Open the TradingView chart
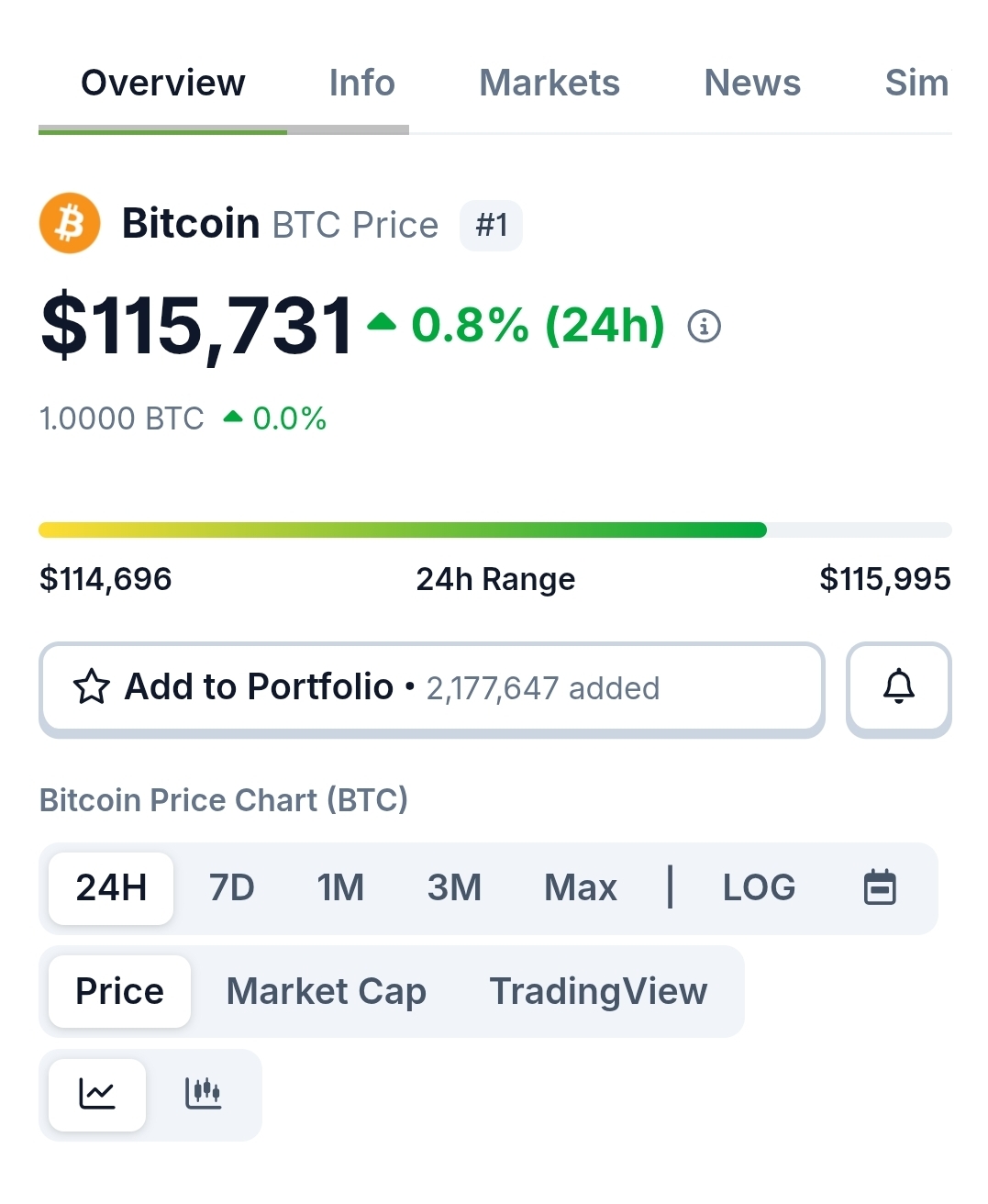This screenshot has width=988, height=1204. pyautogui.click(x=598, y=992)
